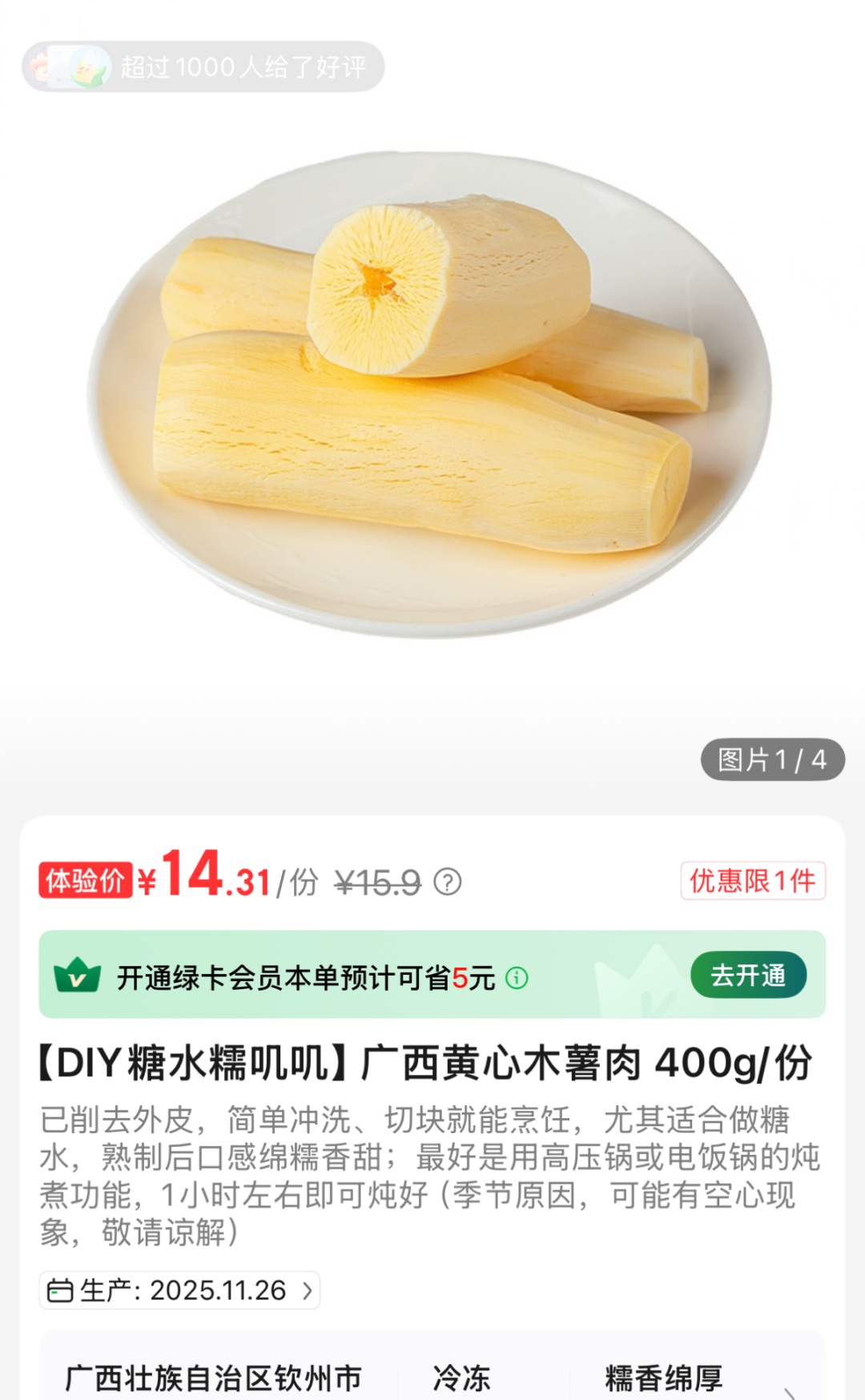Tap the 广西壮族自治区钦州市 origin label

coord(216,1374)
